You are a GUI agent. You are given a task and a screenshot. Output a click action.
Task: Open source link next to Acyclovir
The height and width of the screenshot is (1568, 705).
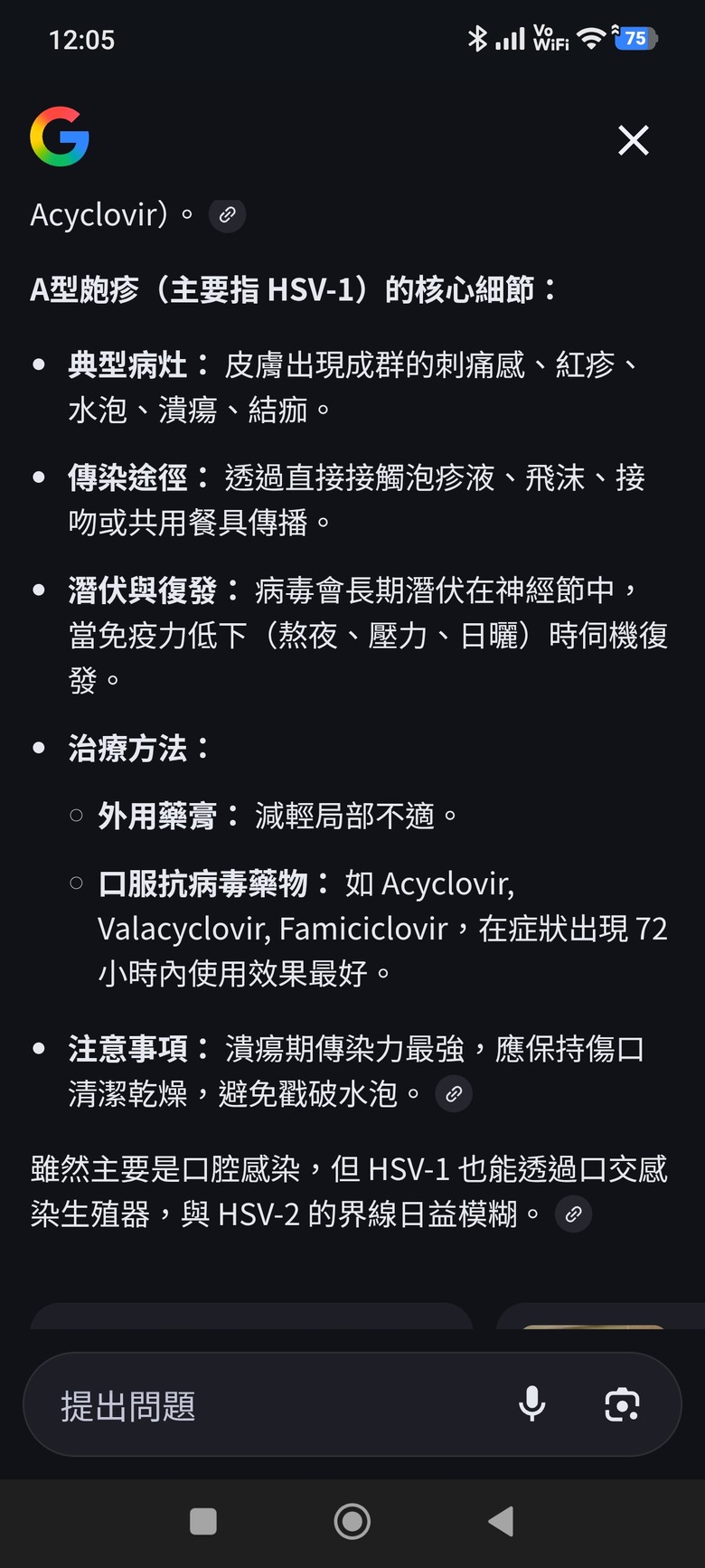coord(227,215)
